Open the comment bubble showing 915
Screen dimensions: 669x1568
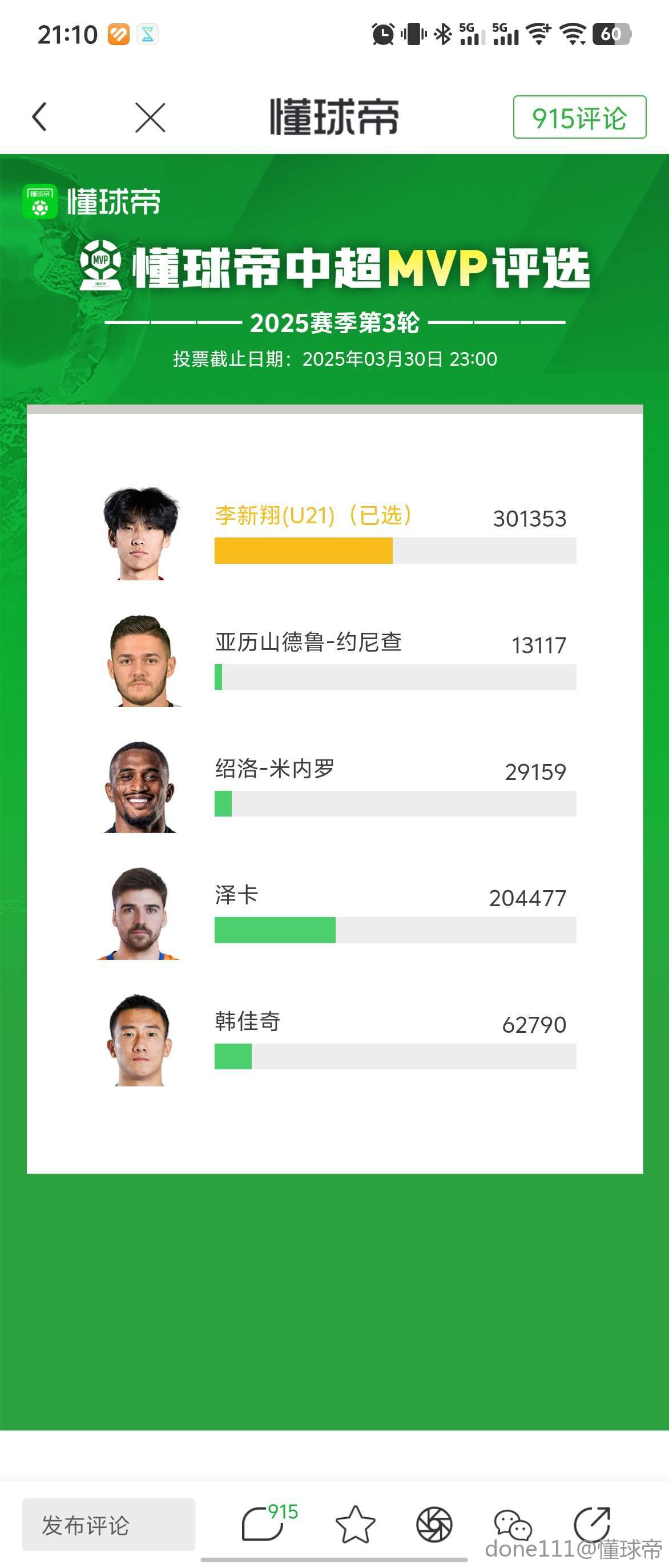(264, 1523)
